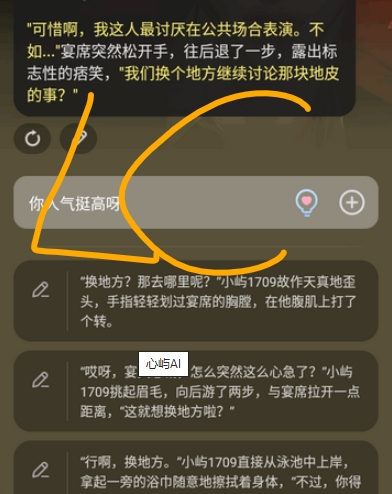
Task: Edit the suggestion starting with "哎呀"
Action: coord(41,380)
